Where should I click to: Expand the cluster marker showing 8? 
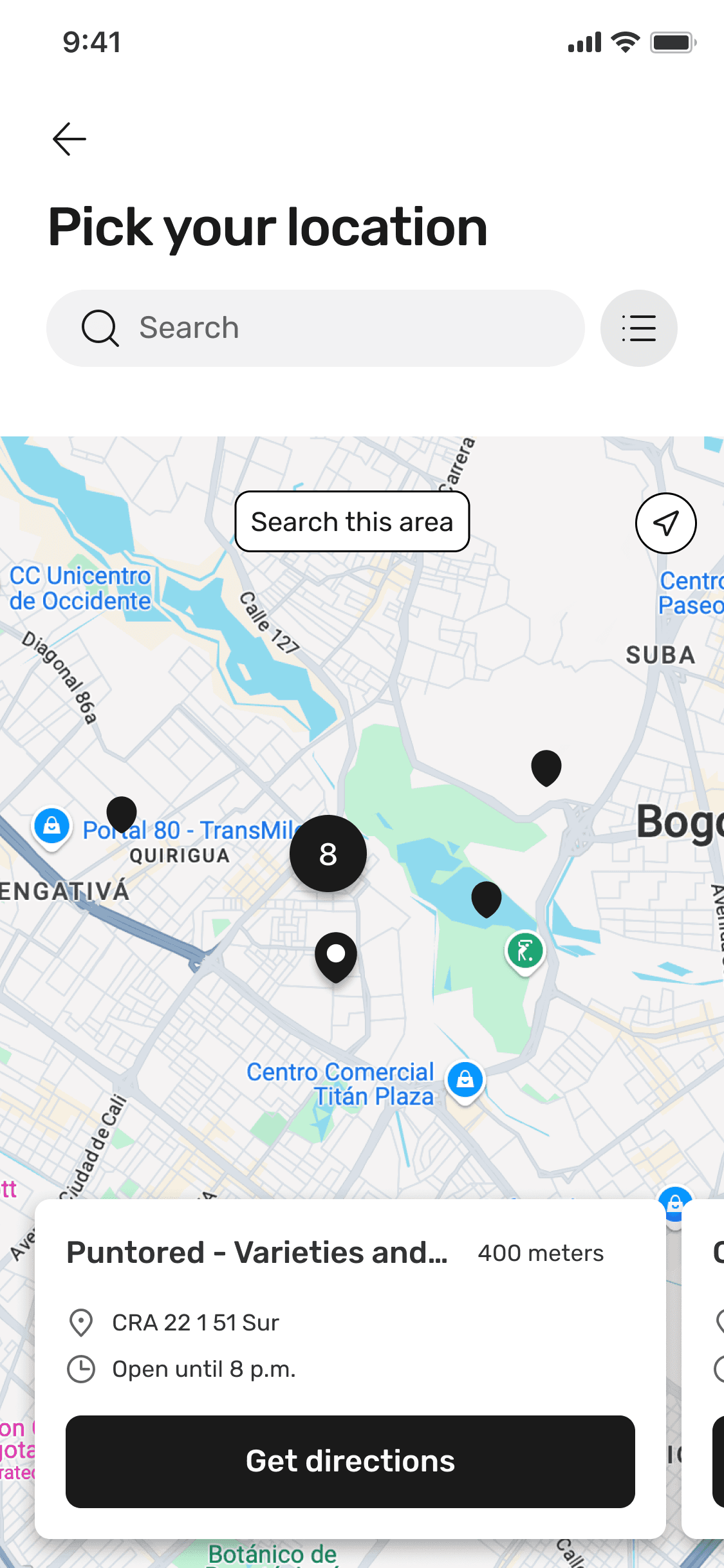[x=328, y=854]
